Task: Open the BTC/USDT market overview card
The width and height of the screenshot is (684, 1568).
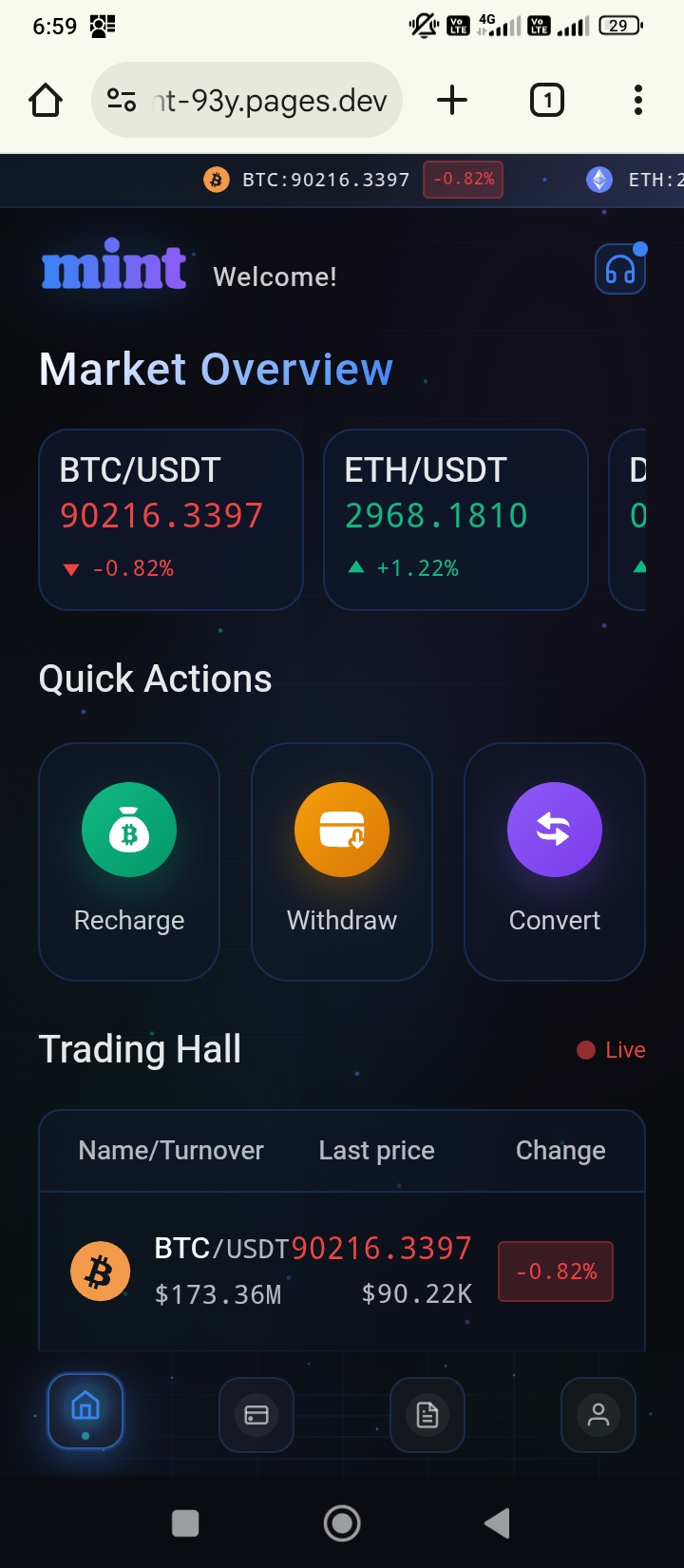Action: tap(171, 519)
